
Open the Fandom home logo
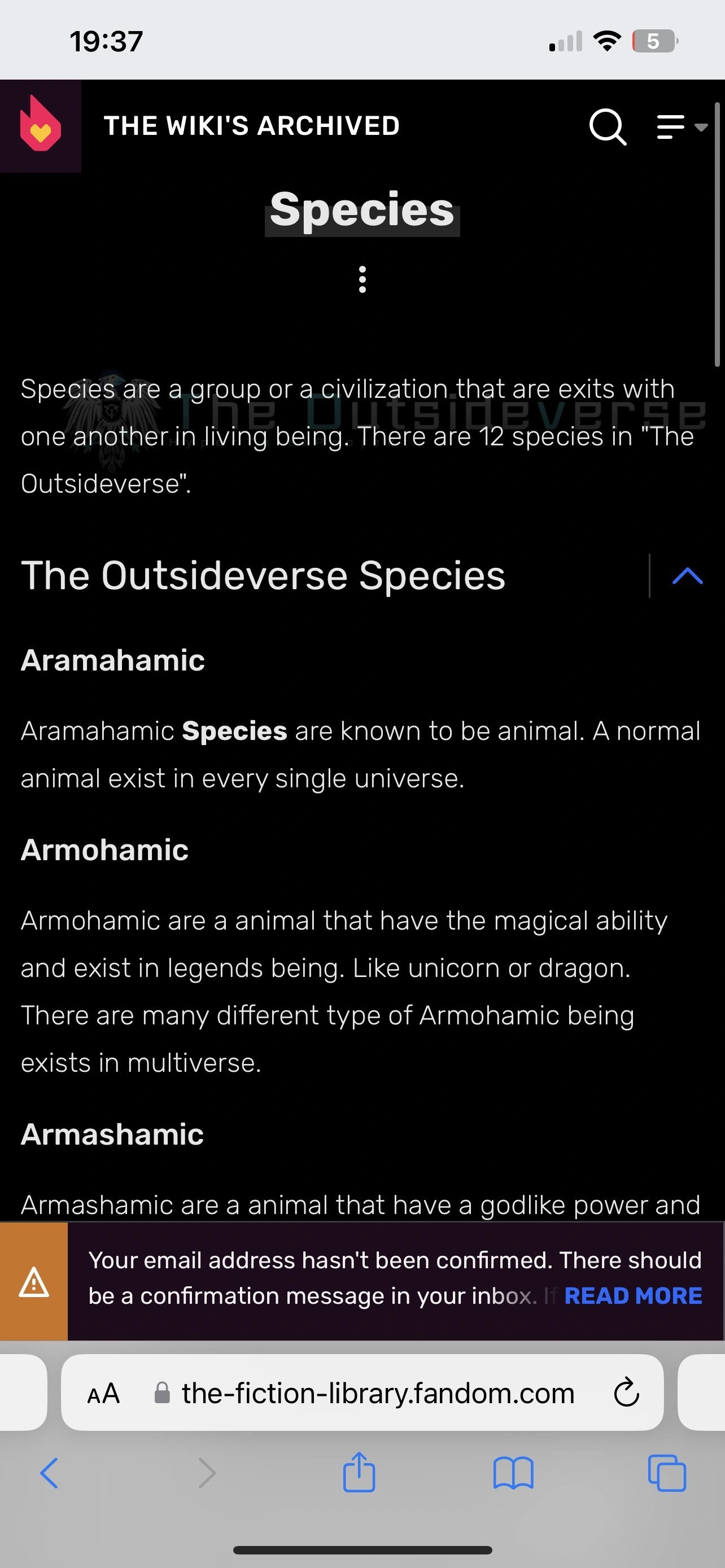[x=40, y=125]
